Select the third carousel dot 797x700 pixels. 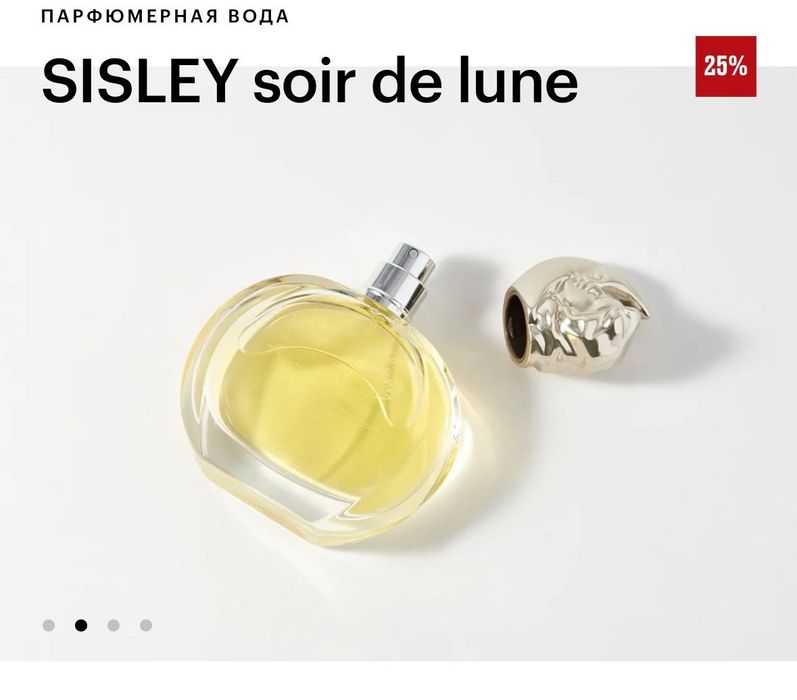(113, 625)
